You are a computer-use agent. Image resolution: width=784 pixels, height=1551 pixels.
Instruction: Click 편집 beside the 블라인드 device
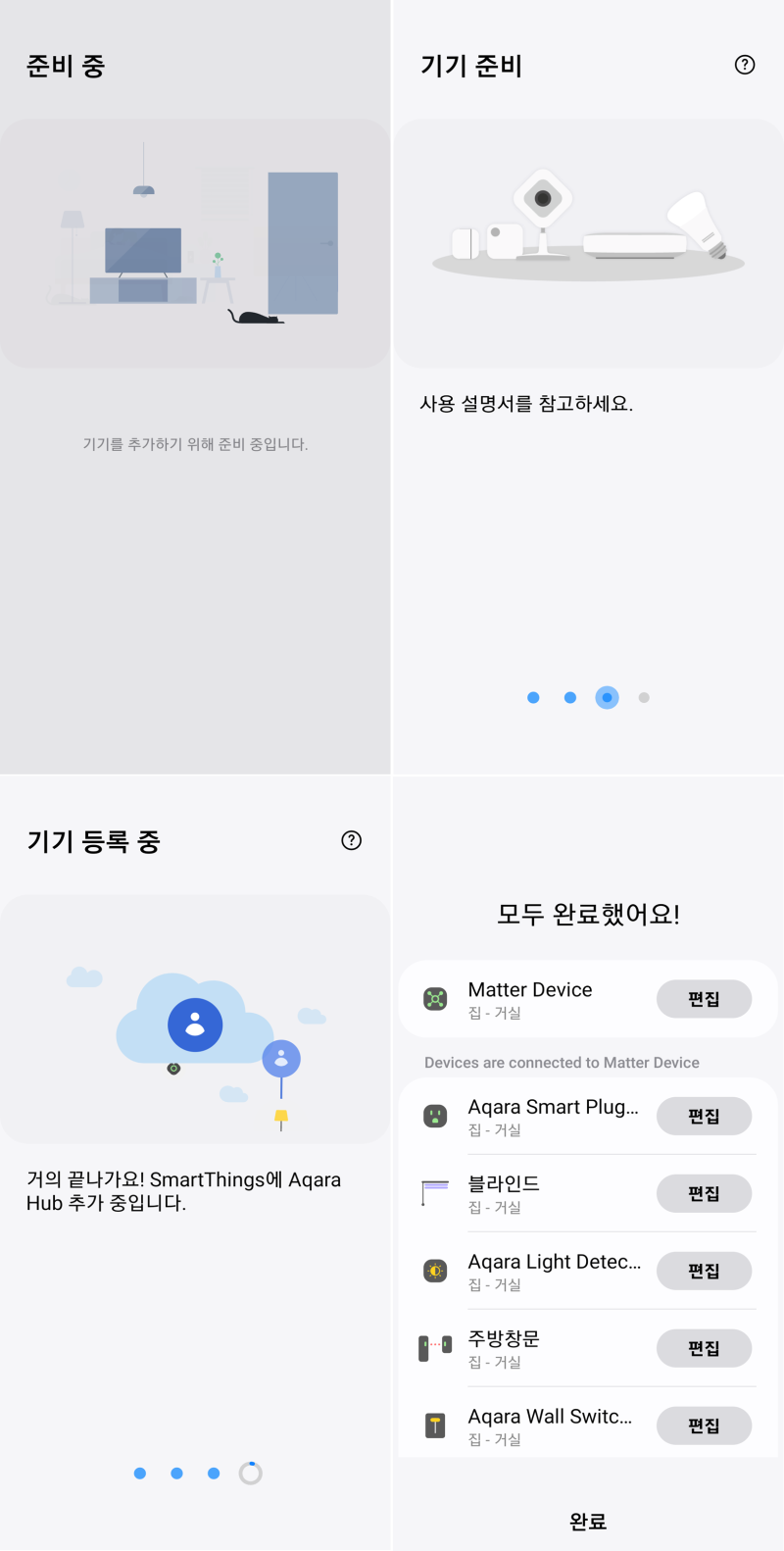(704, 1193)
